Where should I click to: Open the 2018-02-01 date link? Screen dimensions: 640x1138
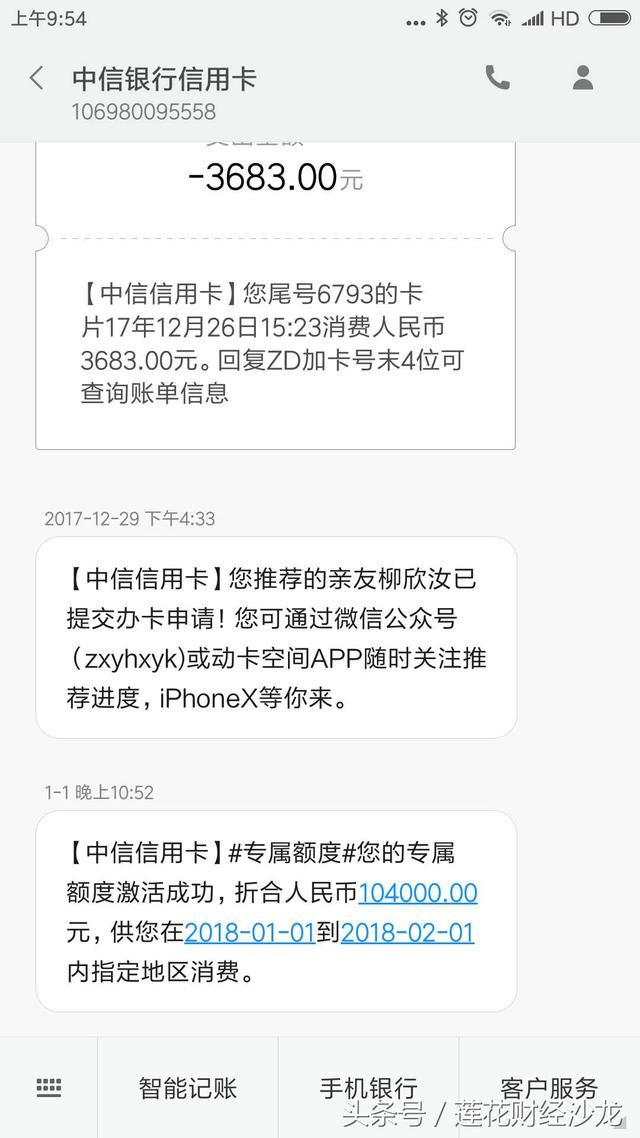coord(407,932)
